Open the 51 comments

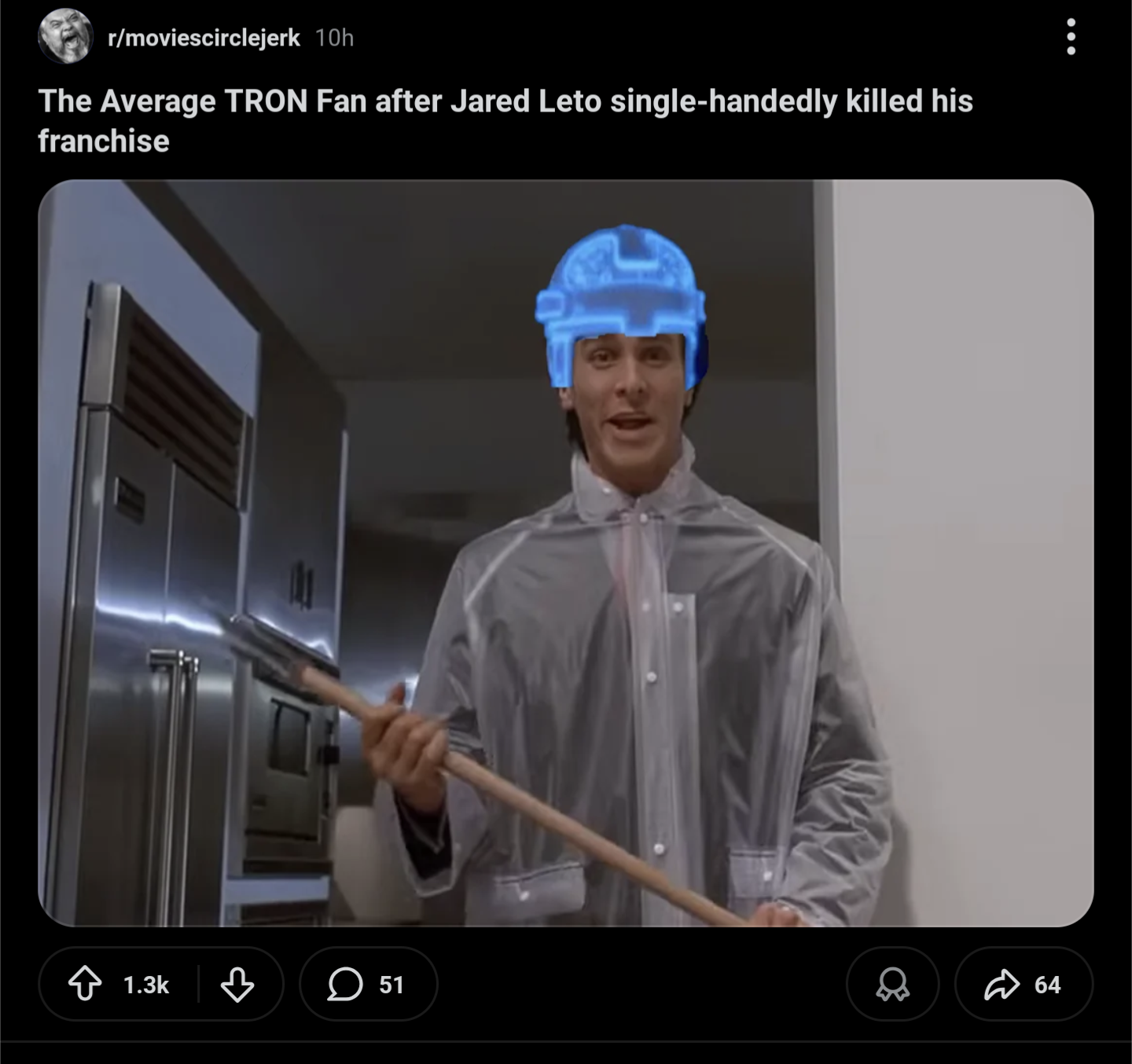[368, 984]
